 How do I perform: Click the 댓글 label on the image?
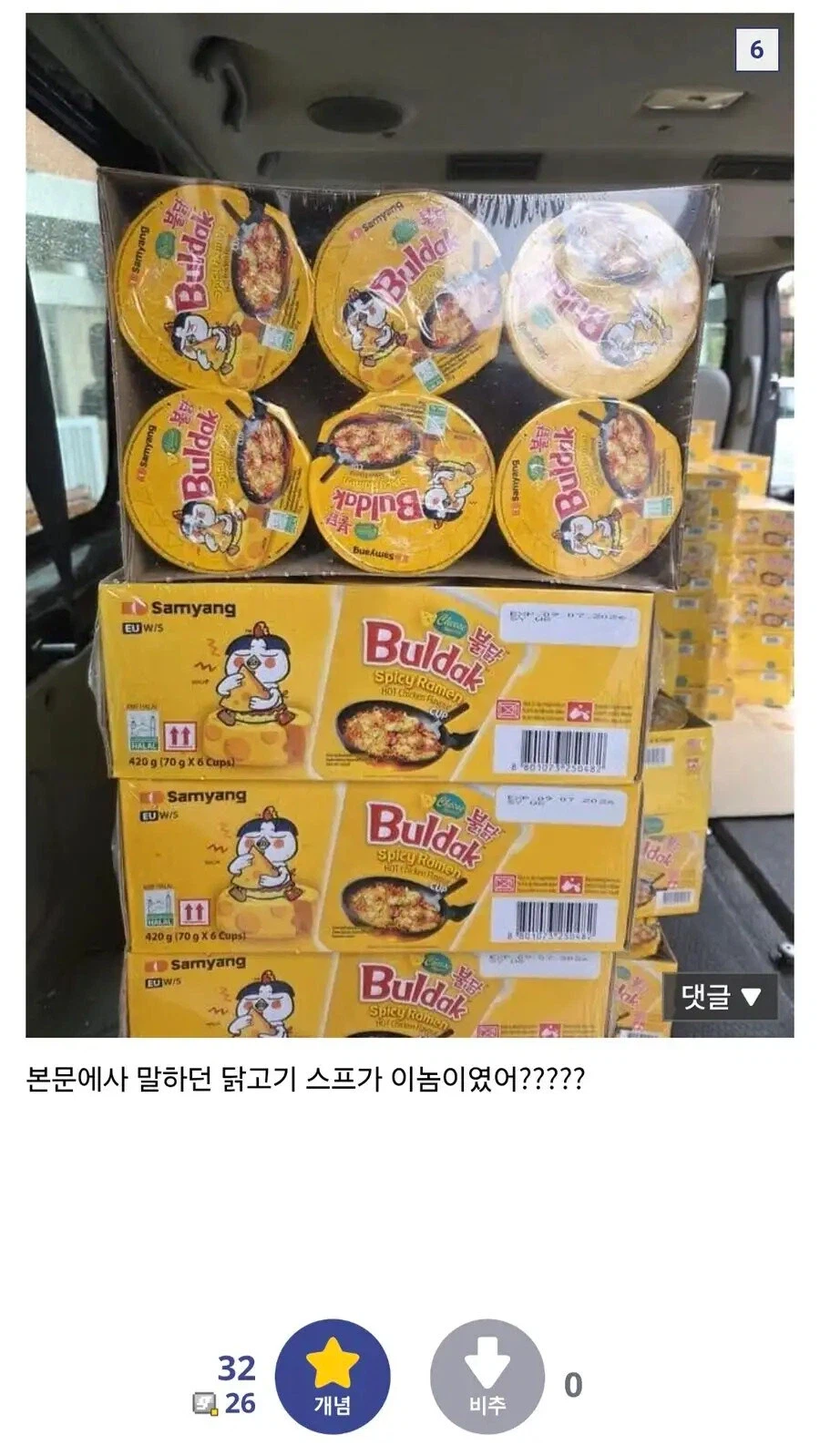tap(706, 998)
